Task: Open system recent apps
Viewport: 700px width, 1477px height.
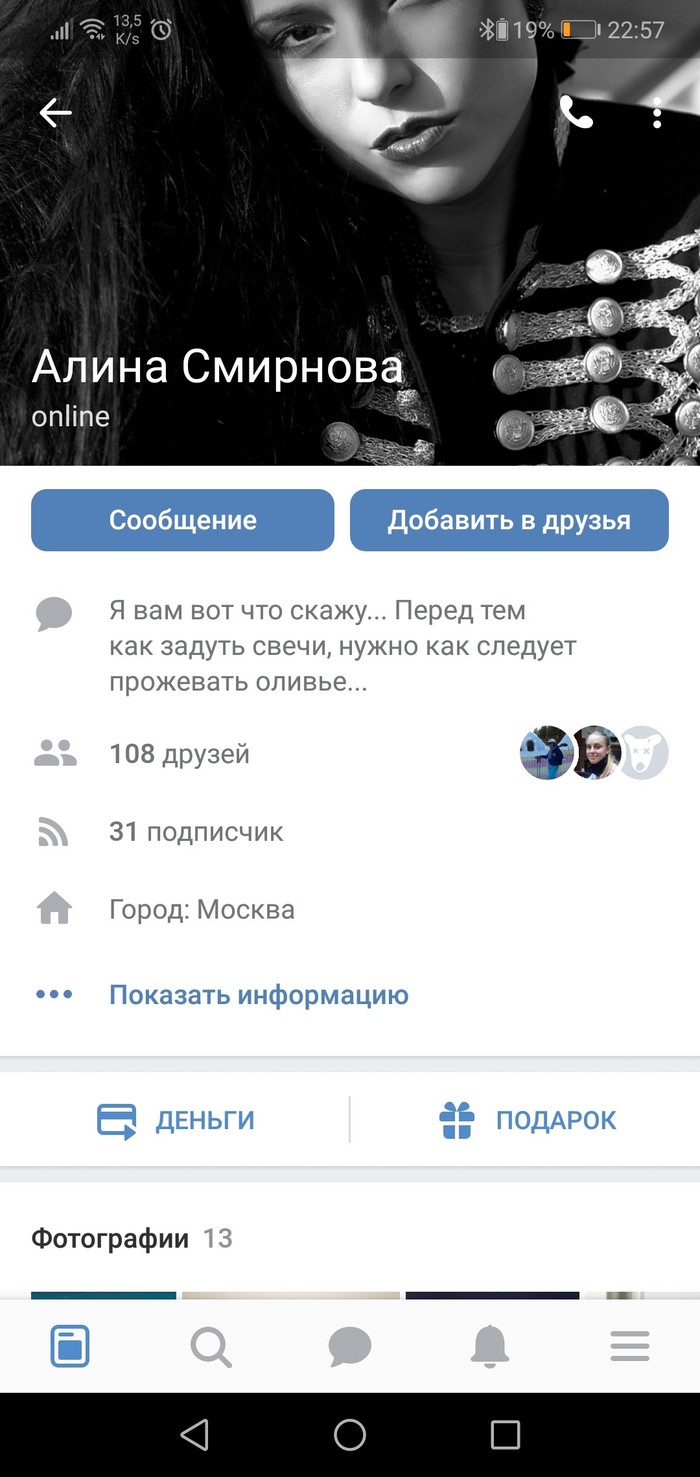Action: [505, 1435]
